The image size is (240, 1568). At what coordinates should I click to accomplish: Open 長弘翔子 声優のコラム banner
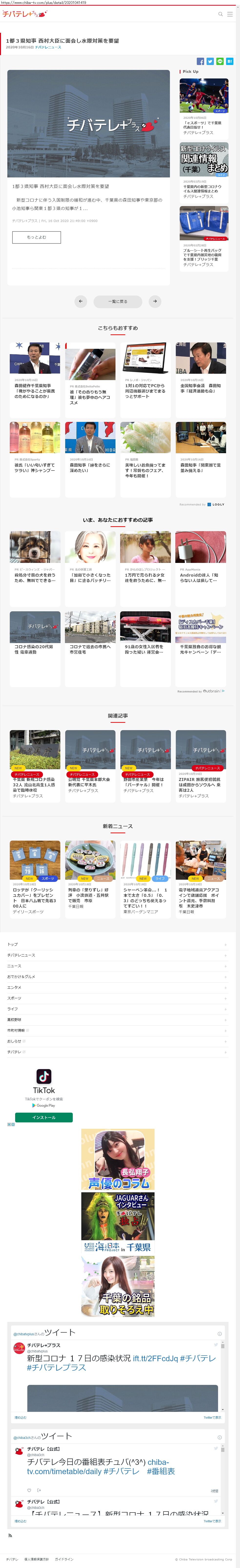pos(118,1160)
